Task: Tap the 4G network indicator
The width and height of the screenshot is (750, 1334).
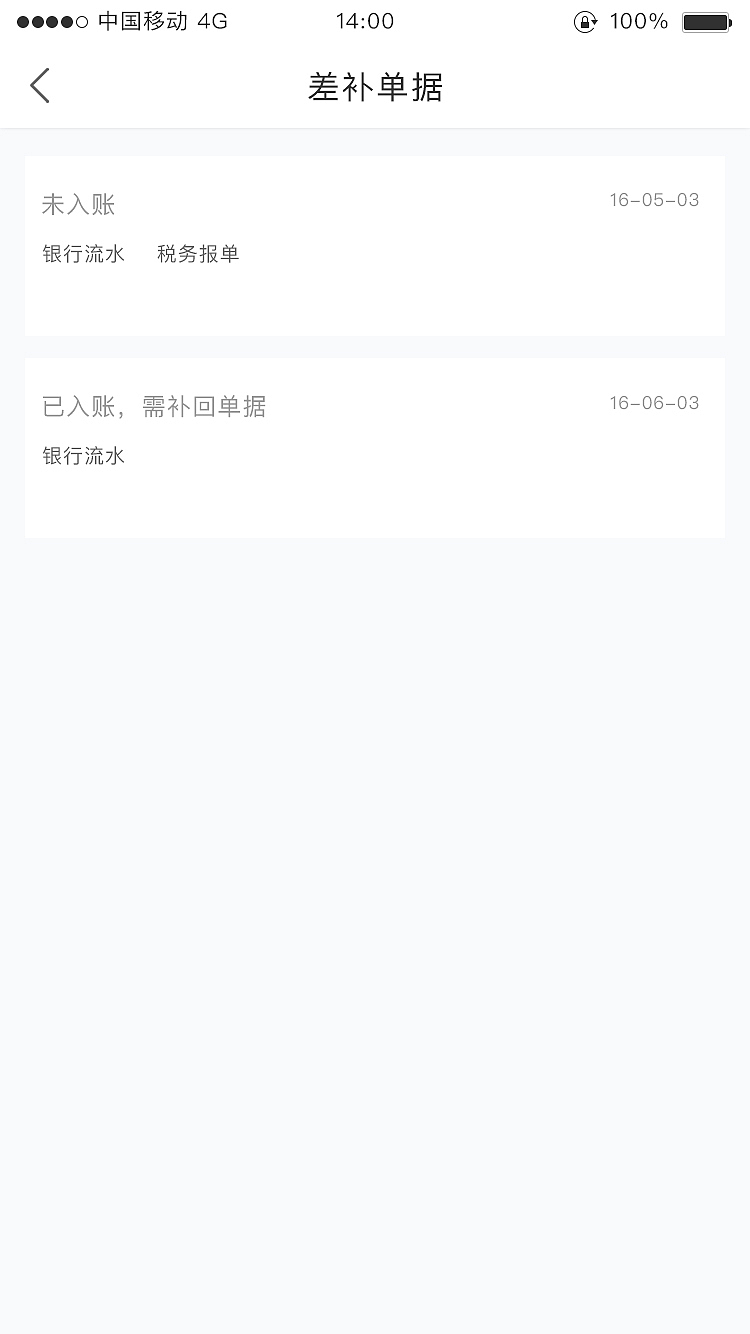Action: click(213, 21)
